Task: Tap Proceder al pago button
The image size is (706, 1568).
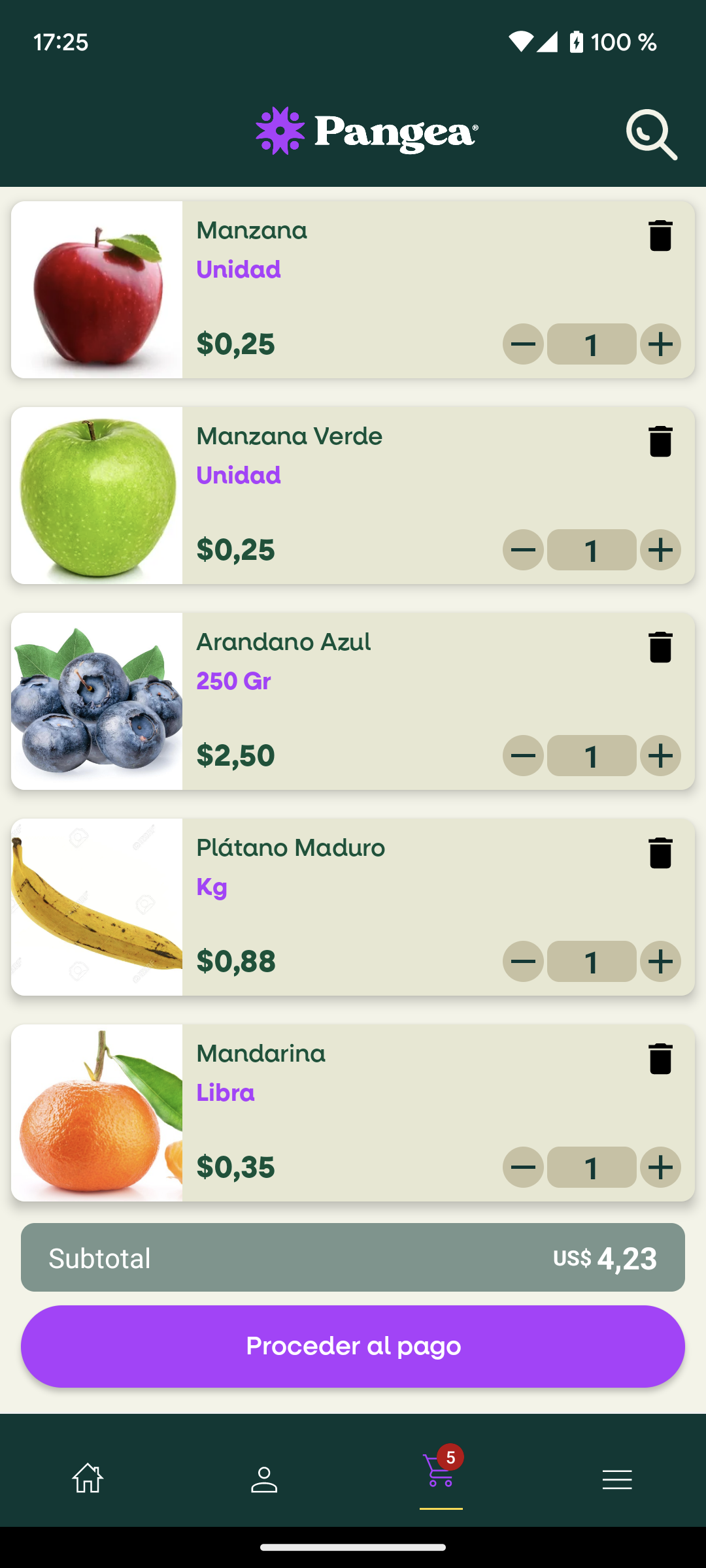Action: [353, 1346]
